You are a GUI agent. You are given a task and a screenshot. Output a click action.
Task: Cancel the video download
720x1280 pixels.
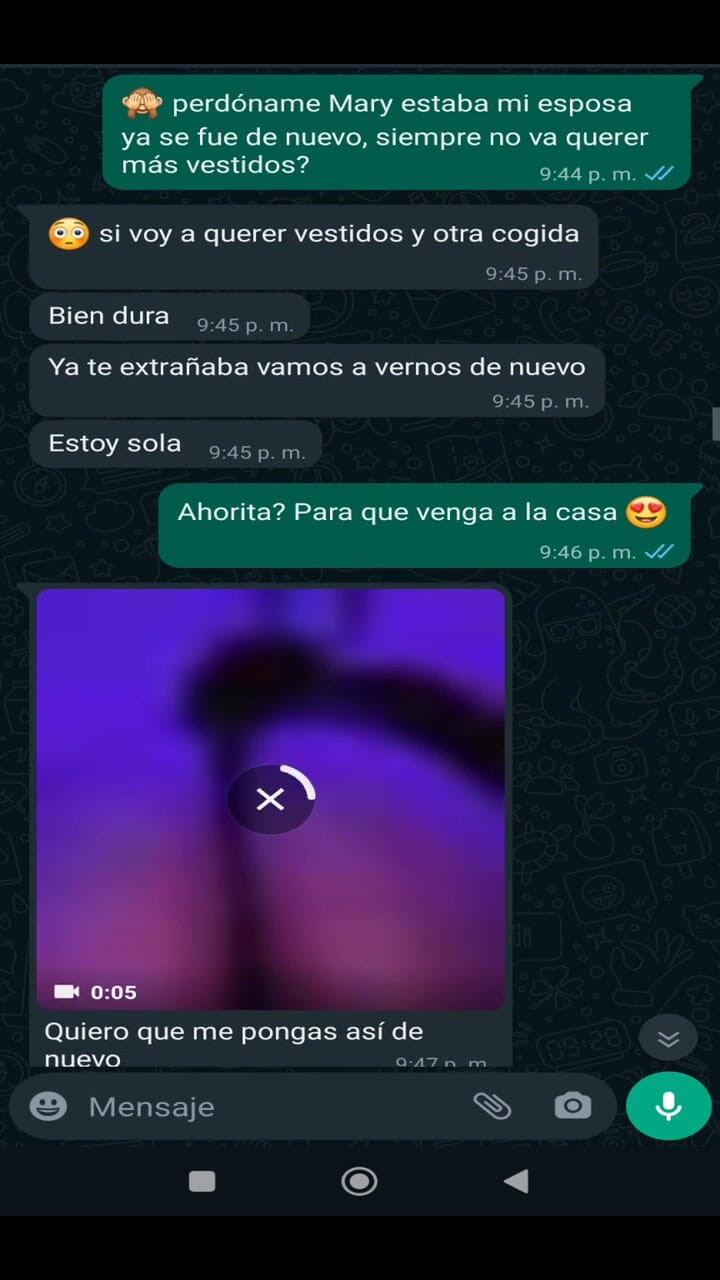coord(270,799)
